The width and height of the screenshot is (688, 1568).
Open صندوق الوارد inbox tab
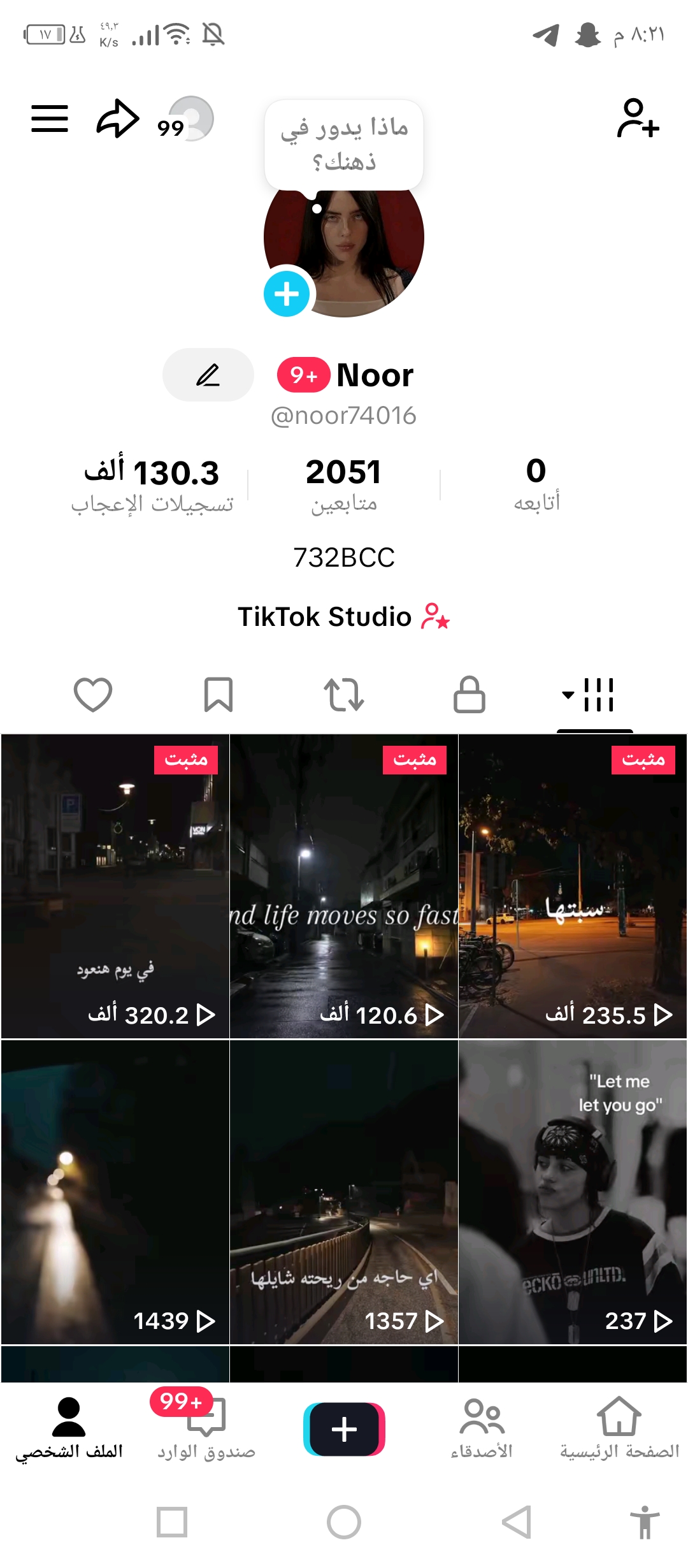pos(206,1428)
